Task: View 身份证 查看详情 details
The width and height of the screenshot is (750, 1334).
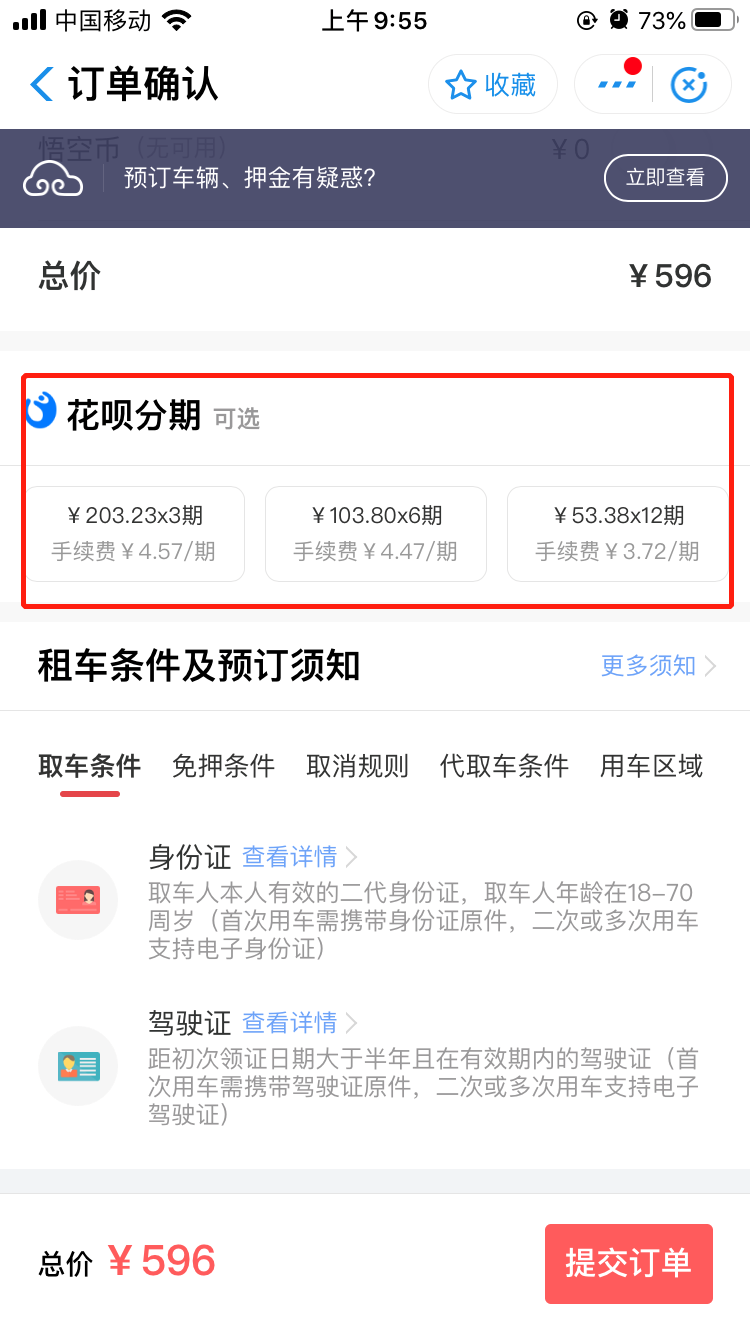Action: tap(298, 857)
